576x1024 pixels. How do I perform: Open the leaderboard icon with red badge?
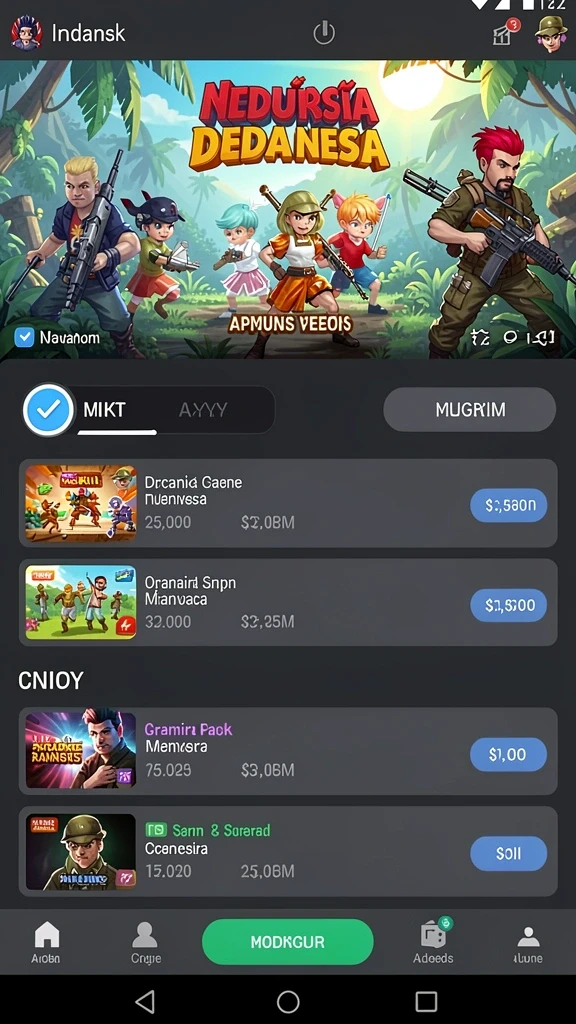point(506,32)
